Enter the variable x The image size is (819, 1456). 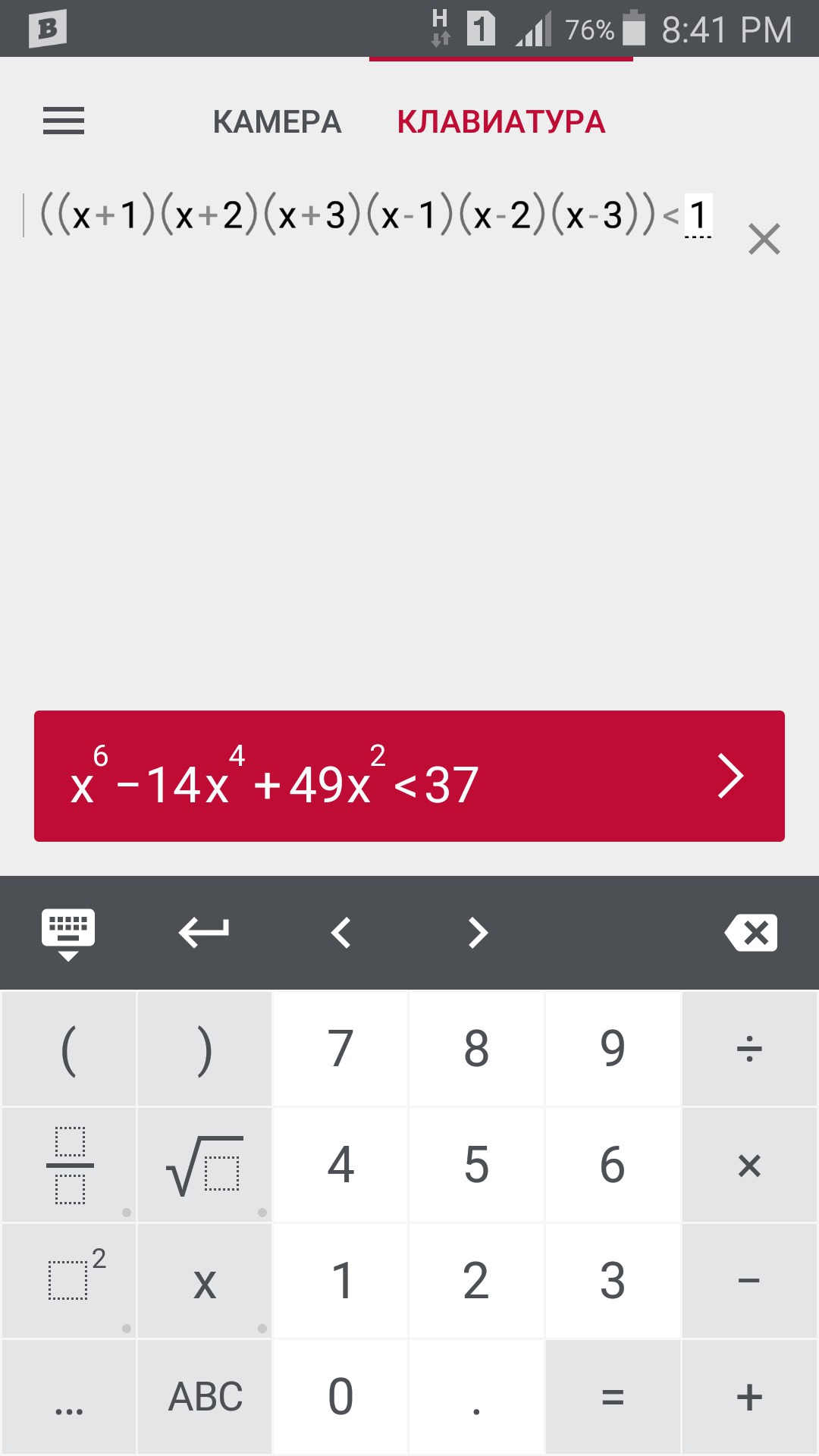205,1281
